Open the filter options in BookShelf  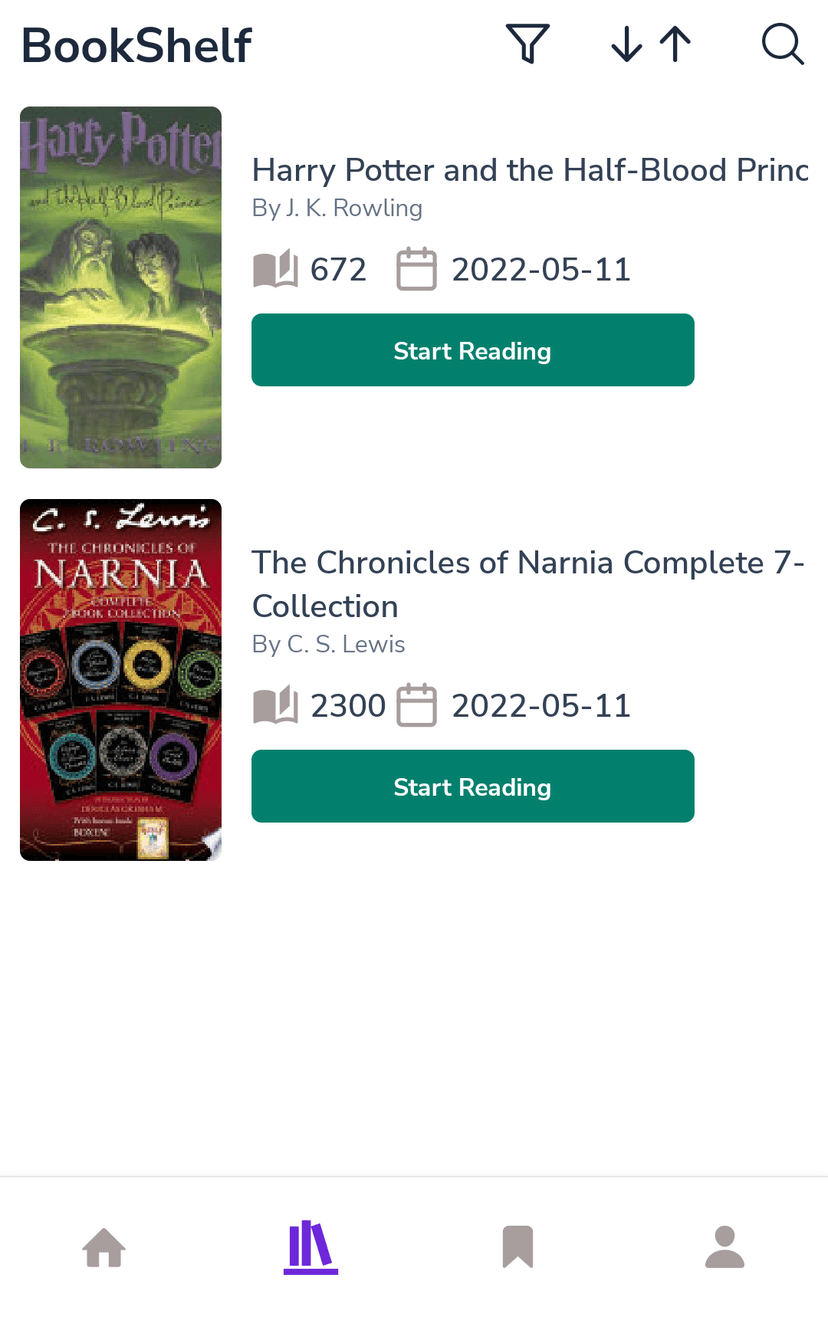click(x=527, y=43)
